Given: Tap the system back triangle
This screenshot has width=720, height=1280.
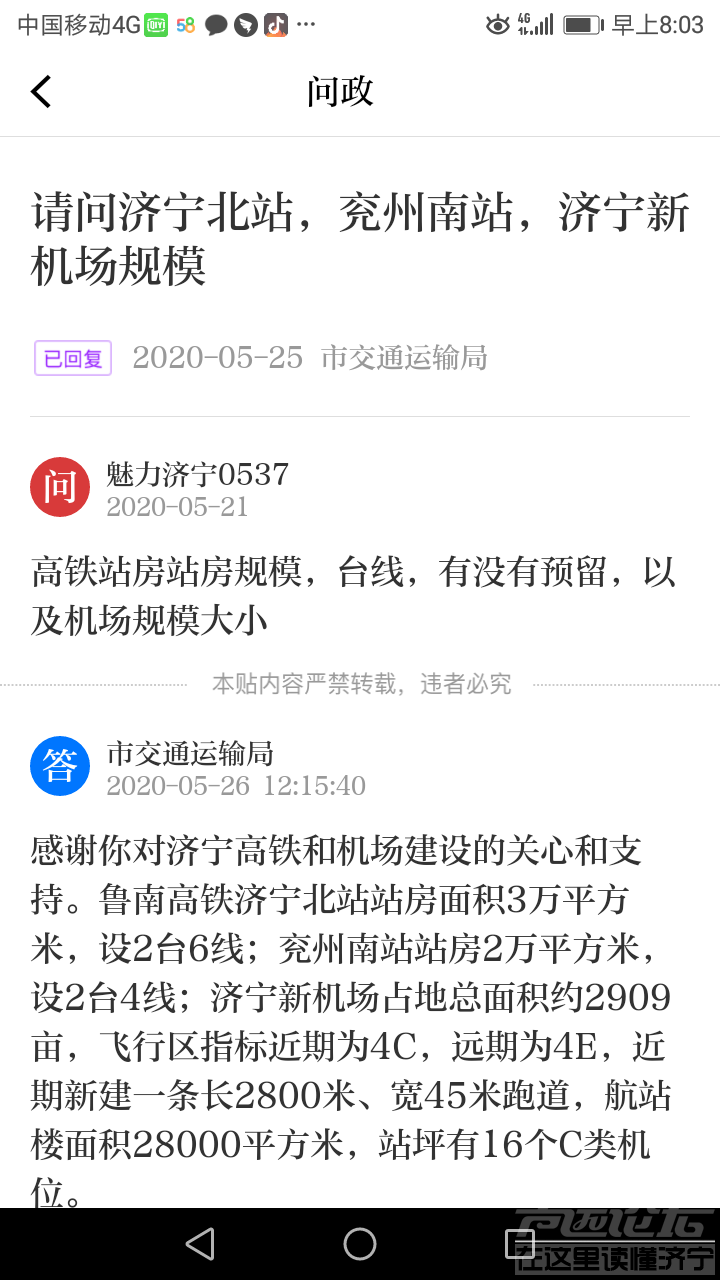Looking at the screenshot, I should pyautogui.click(x=200, y=1244).
